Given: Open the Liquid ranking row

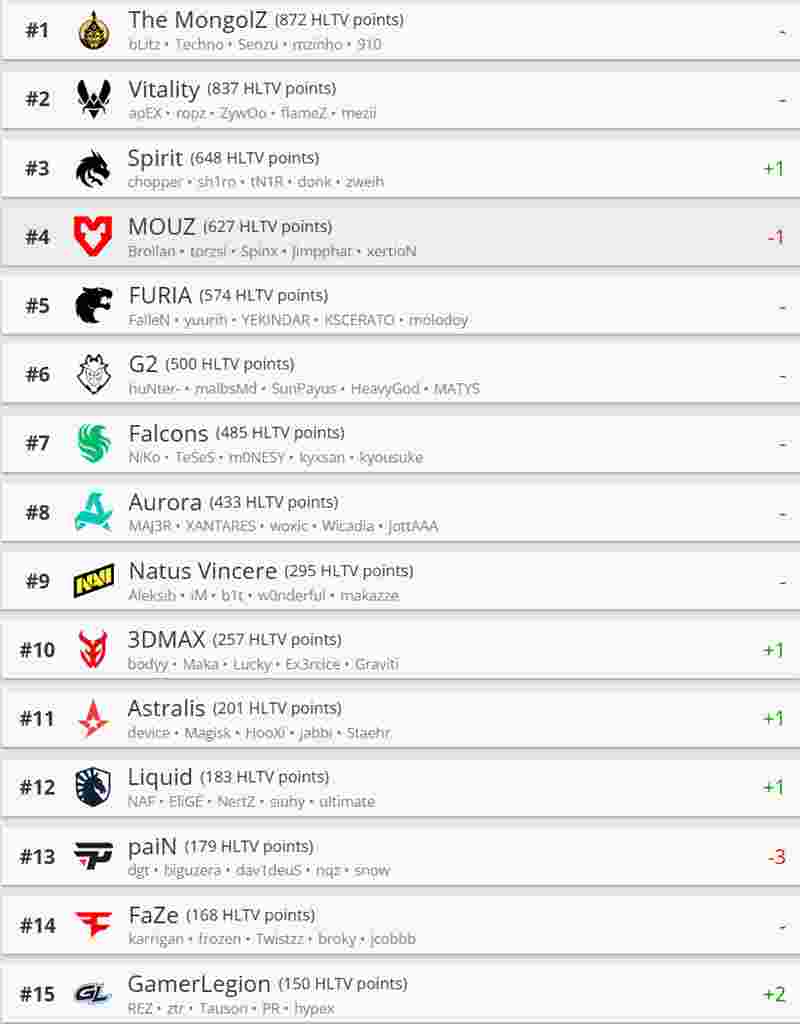Looking at the screenshot, I should point(400,787).
